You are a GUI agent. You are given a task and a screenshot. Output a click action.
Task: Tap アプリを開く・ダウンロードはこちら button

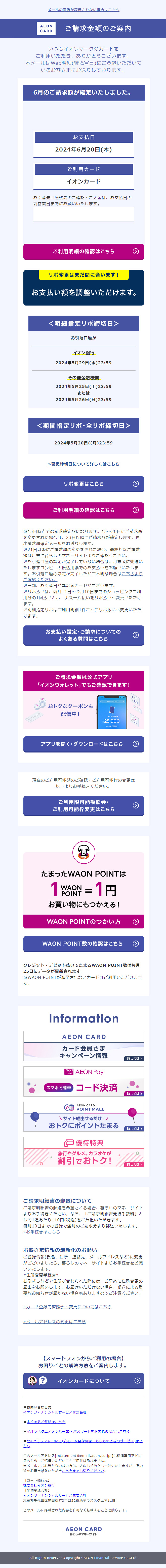(x=83, y=744)
